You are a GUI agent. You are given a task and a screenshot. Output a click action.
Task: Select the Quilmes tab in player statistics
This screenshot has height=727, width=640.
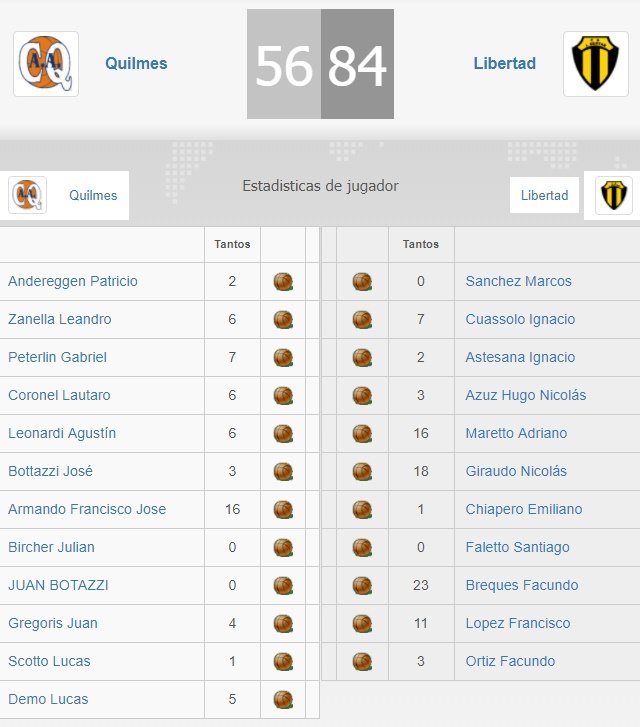(92, 195)
